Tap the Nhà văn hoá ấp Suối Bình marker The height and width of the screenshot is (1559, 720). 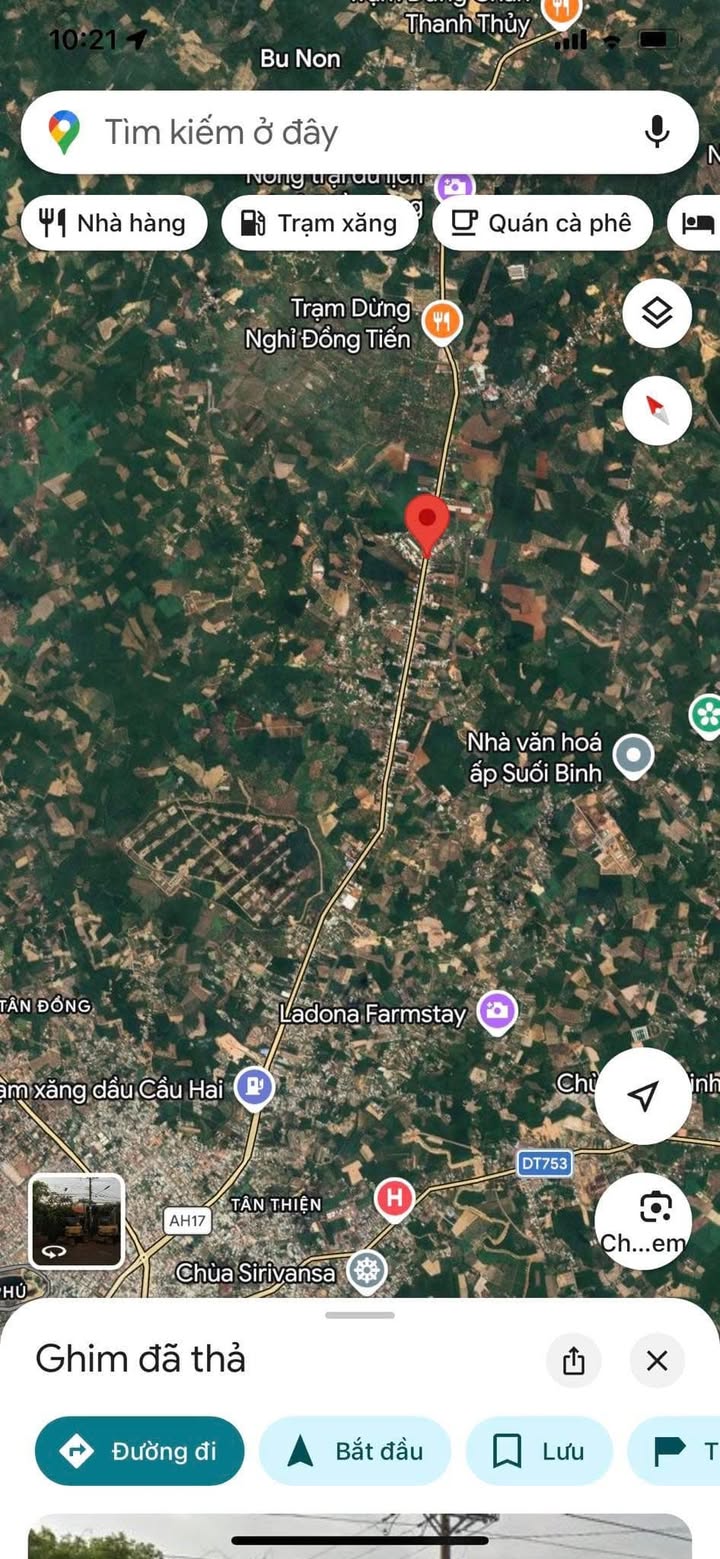(633, 755)
